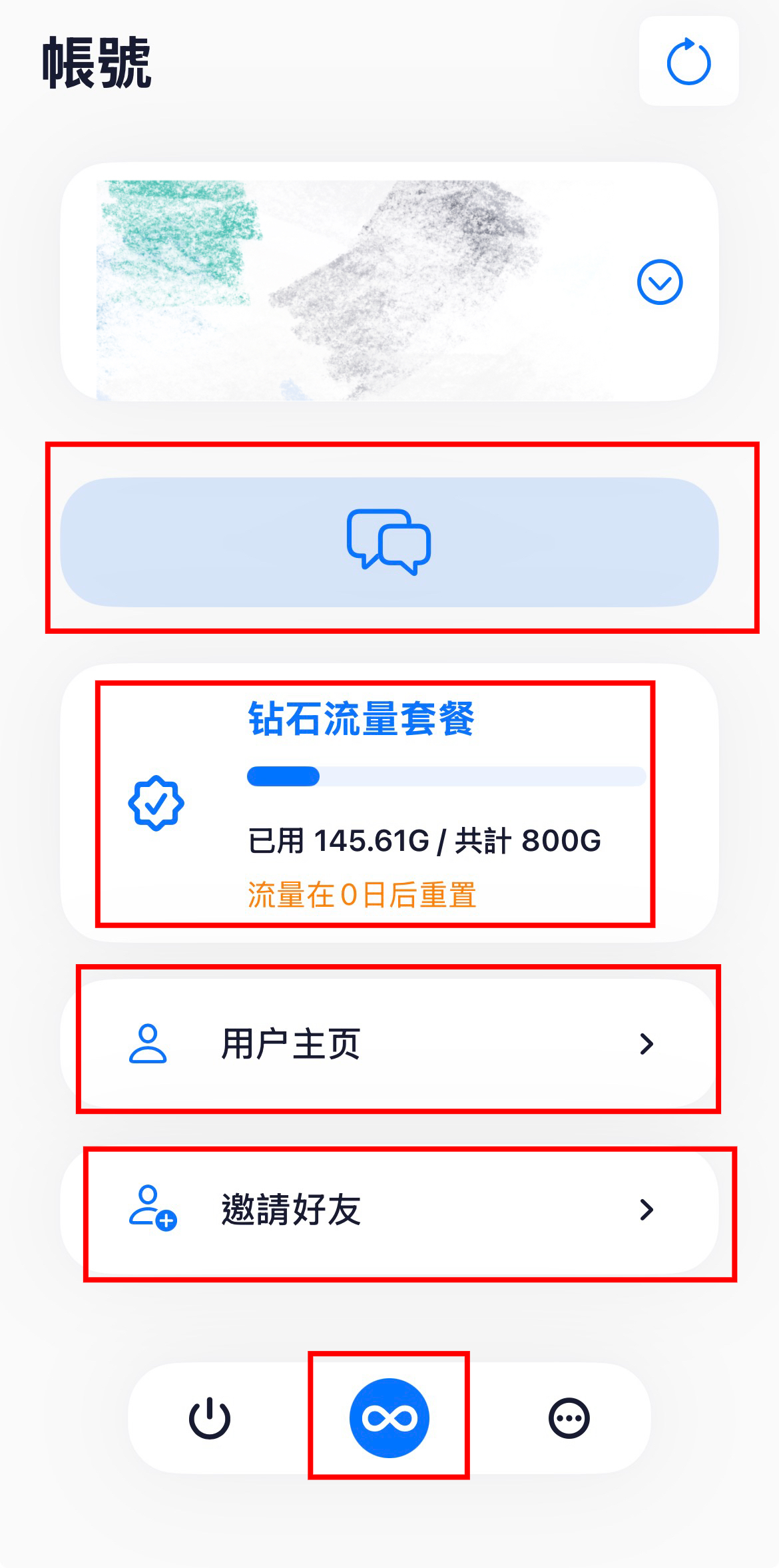Tap the refresh icon beside 帳號 title
This screenshot has height=1568, width=779.
(688, 61)
